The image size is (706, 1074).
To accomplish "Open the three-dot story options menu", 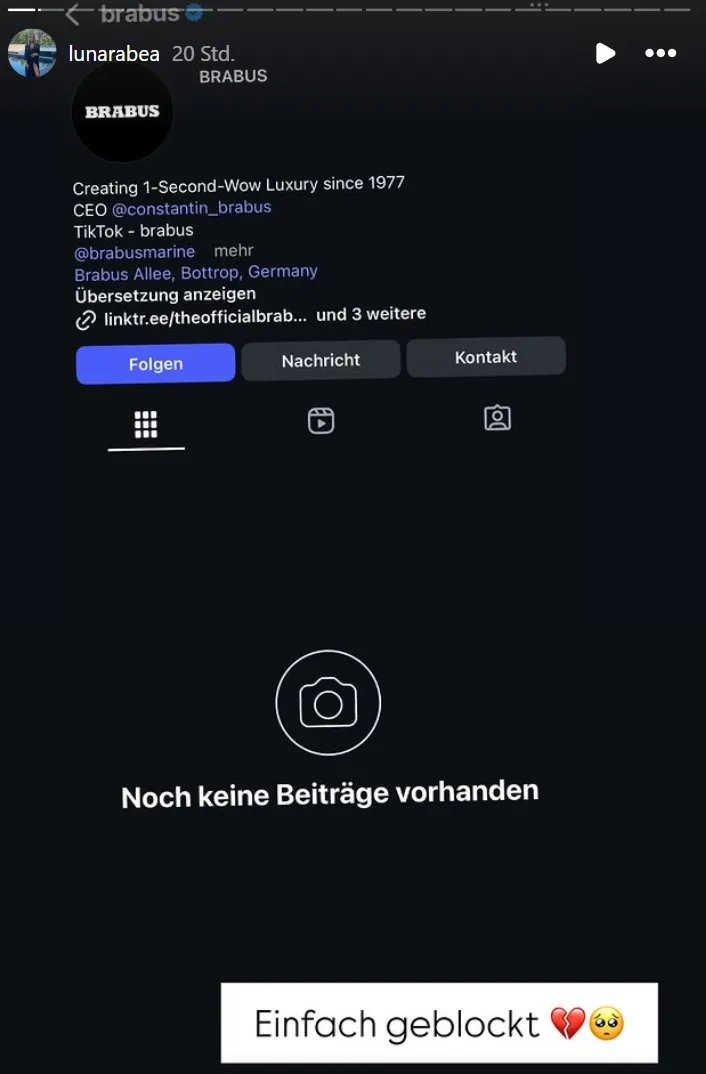I will pyautogui.click(x=660, y=53).
